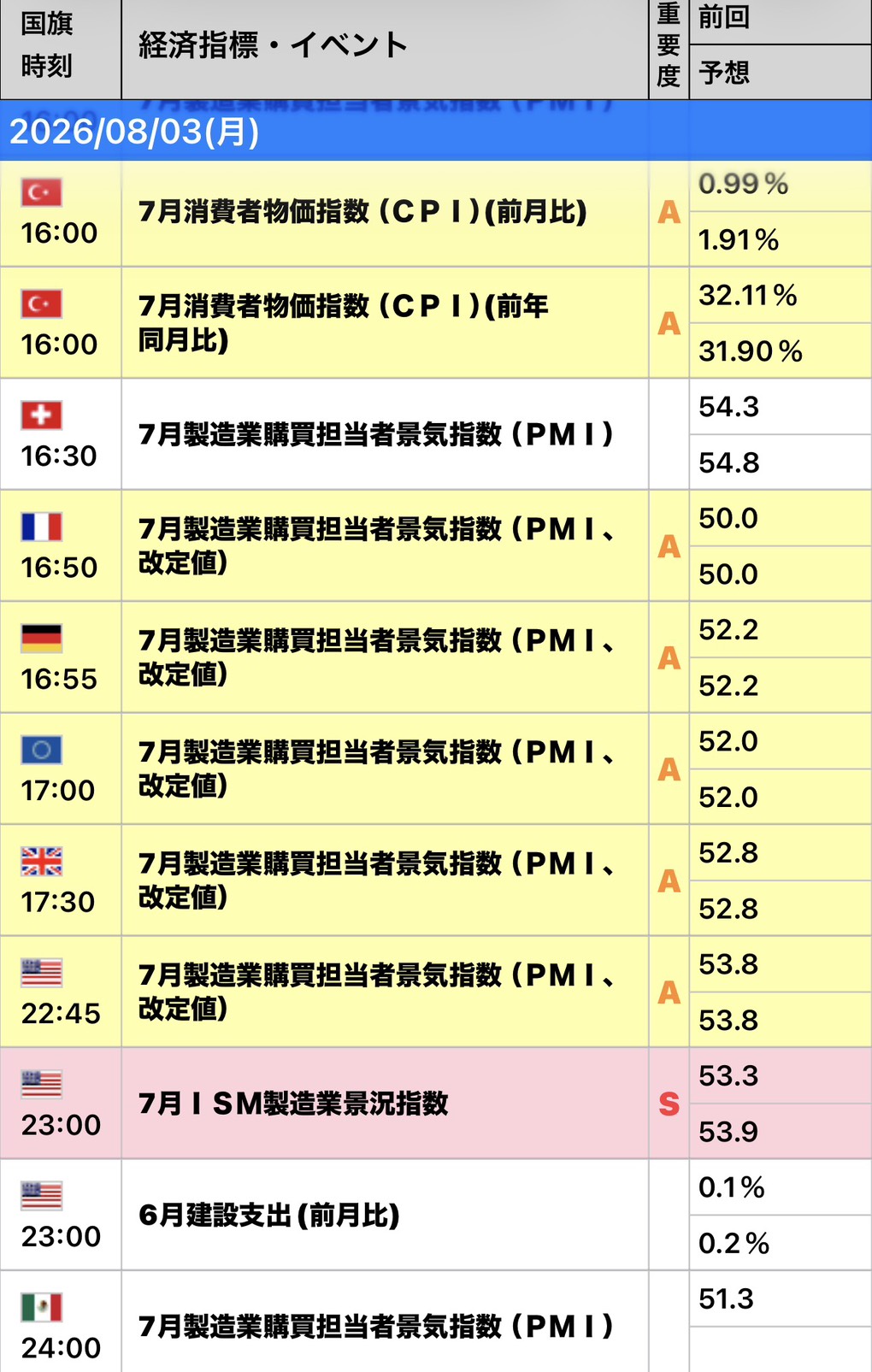Select the 24:00 Mexico manufacturing PMI row
Image resolution: width=872 pixels, height=1372 pixels.
click(436, 1322)
